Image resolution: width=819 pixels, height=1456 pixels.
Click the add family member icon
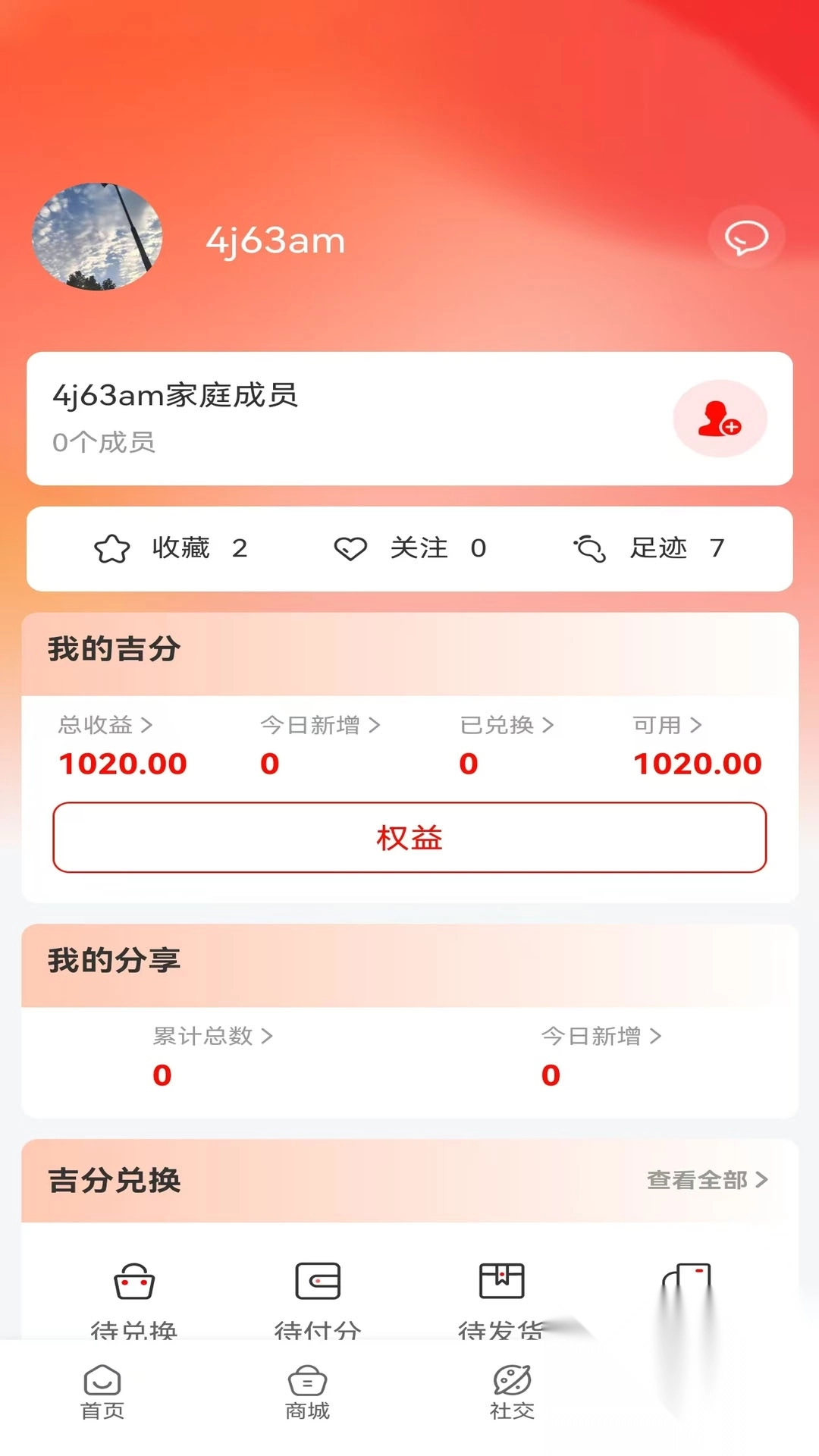pyautogui.click(x=719, y=419)
